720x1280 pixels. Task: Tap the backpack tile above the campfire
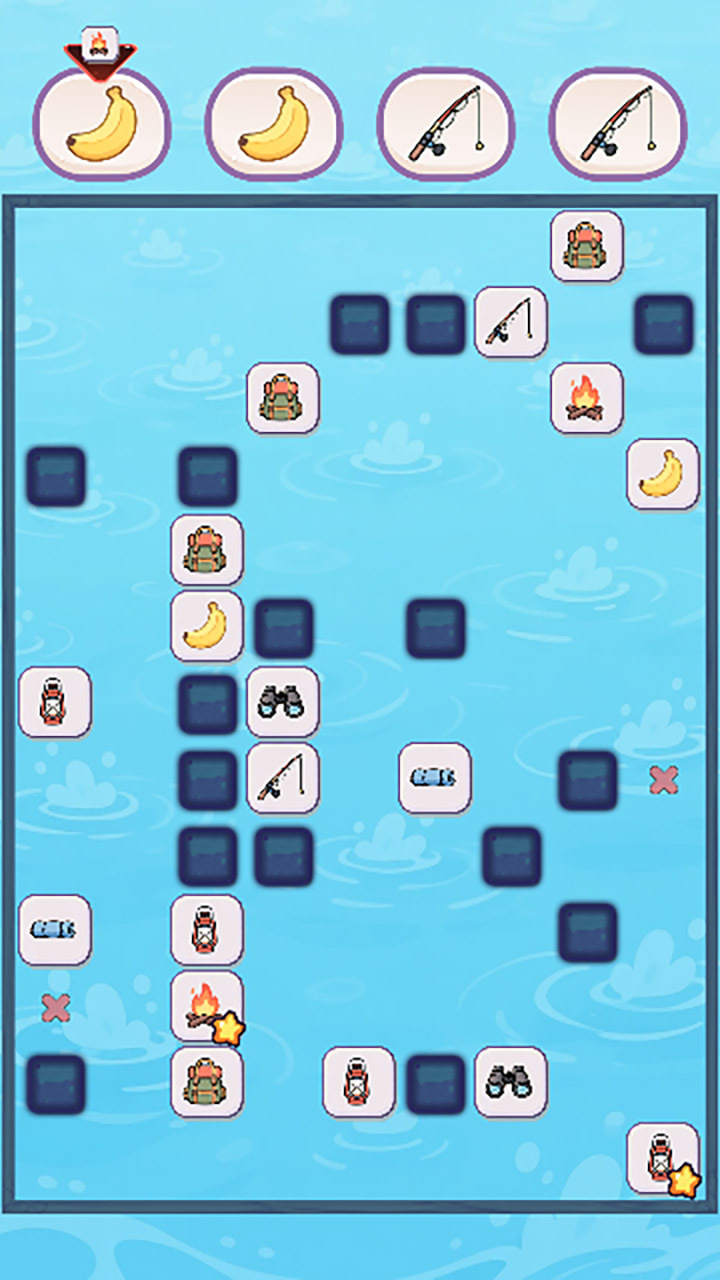click(x=587, y=246)
